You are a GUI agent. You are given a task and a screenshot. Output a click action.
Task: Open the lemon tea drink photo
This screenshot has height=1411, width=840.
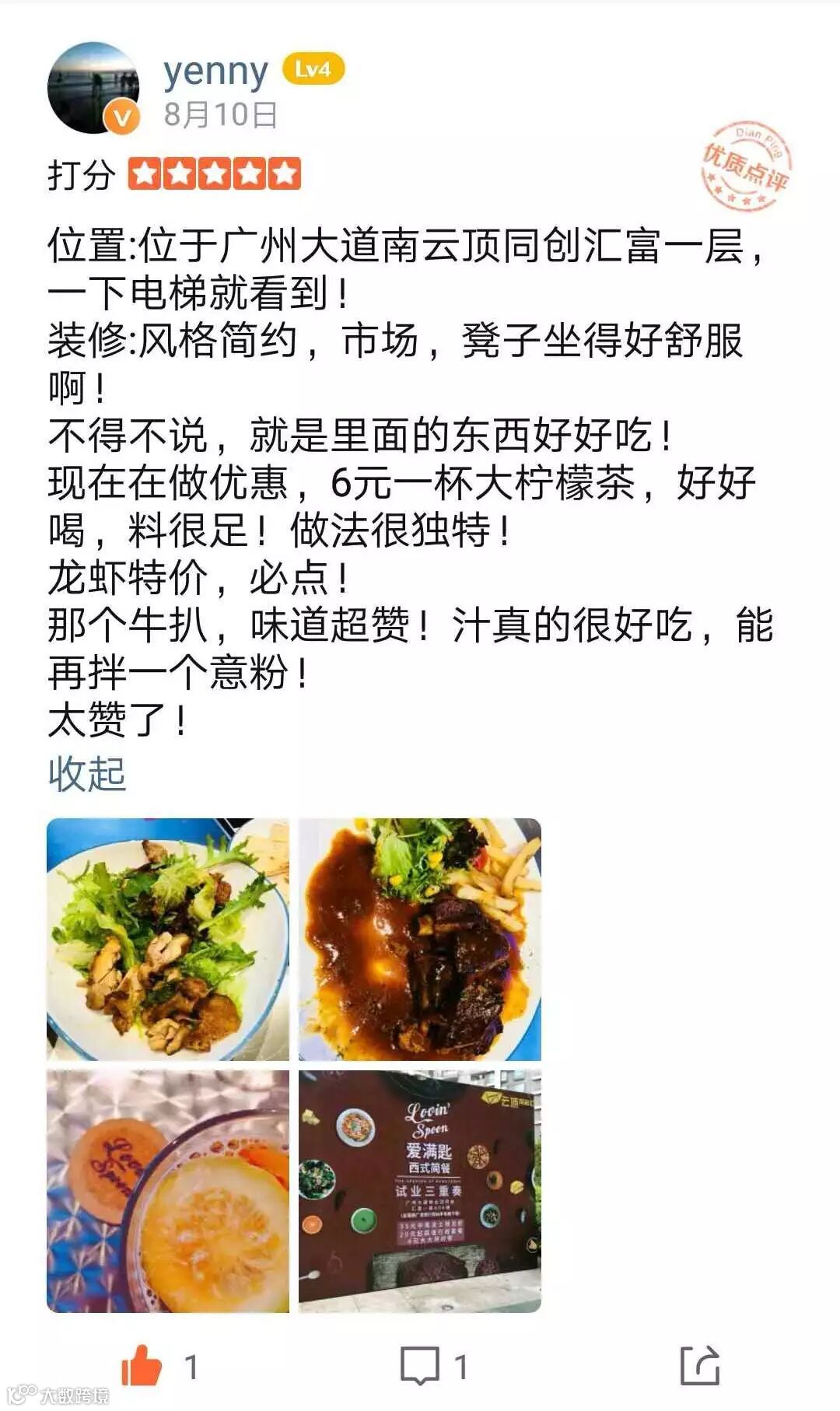pos(168,1191)
